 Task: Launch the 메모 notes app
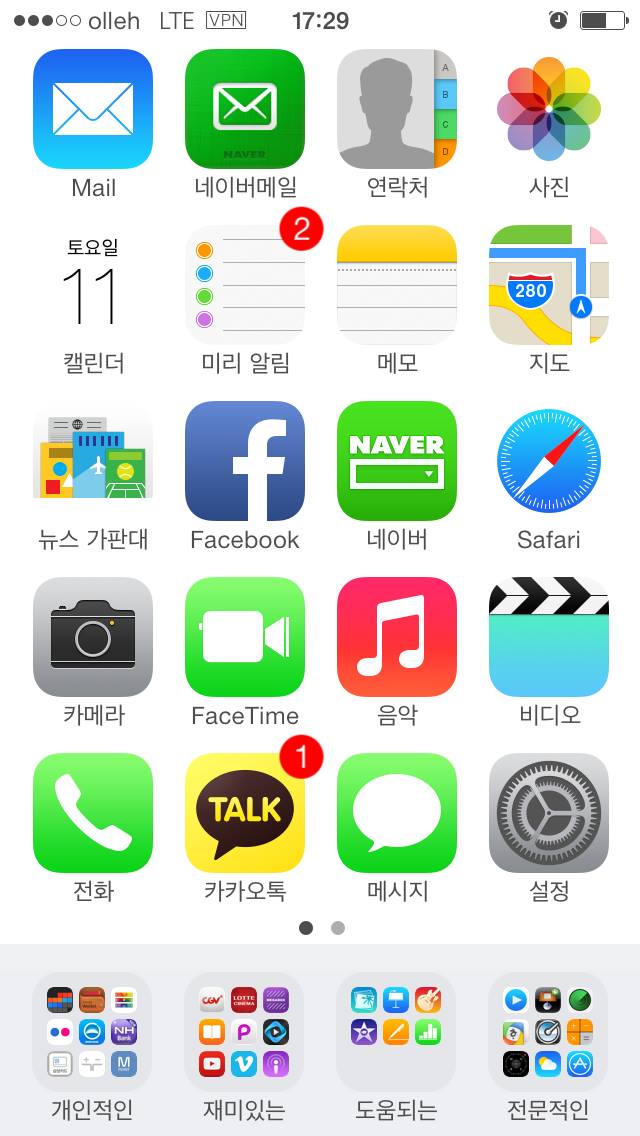[397, 285]
